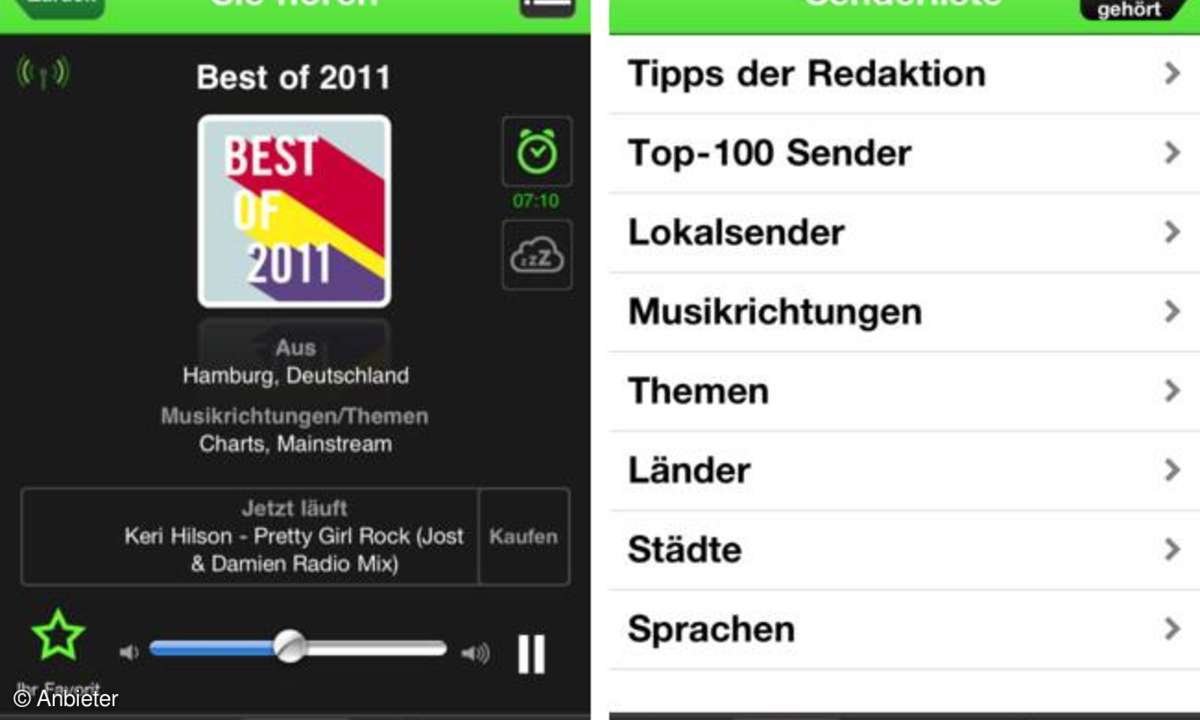Add station to favorites with the star
Screen dimensions: 1200x720
click(58, 636)
